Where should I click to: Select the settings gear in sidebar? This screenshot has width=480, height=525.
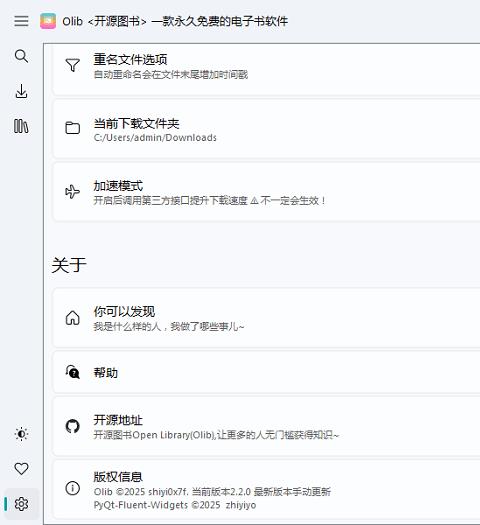[x=21, y=504]
